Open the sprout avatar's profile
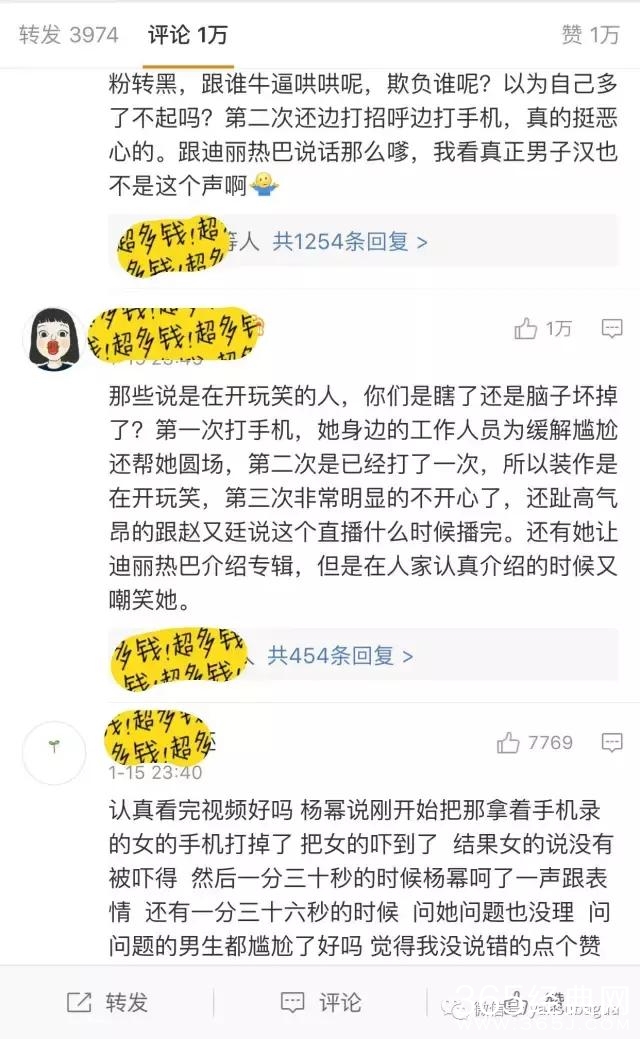 pyautogui.click(x=53, y=752)
